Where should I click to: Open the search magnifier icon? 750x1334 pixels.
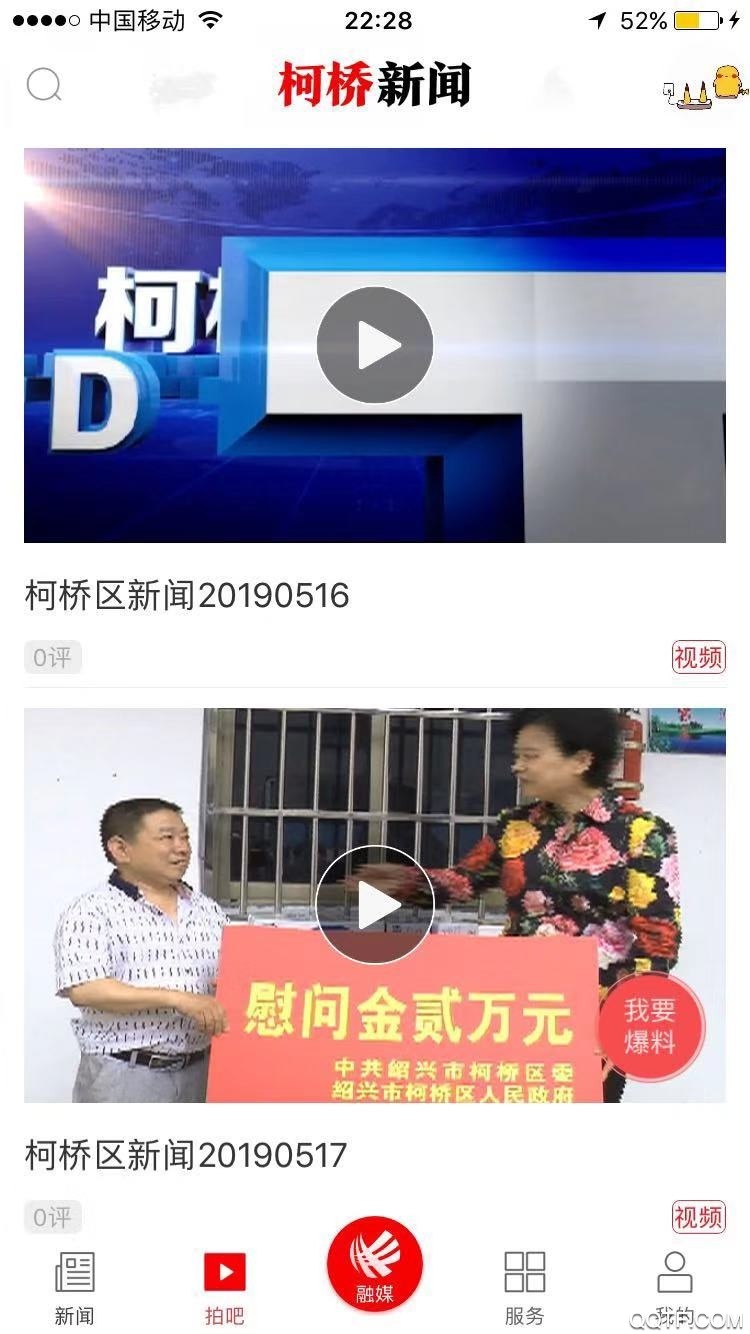pyautogui.click(x=44, y=85)
